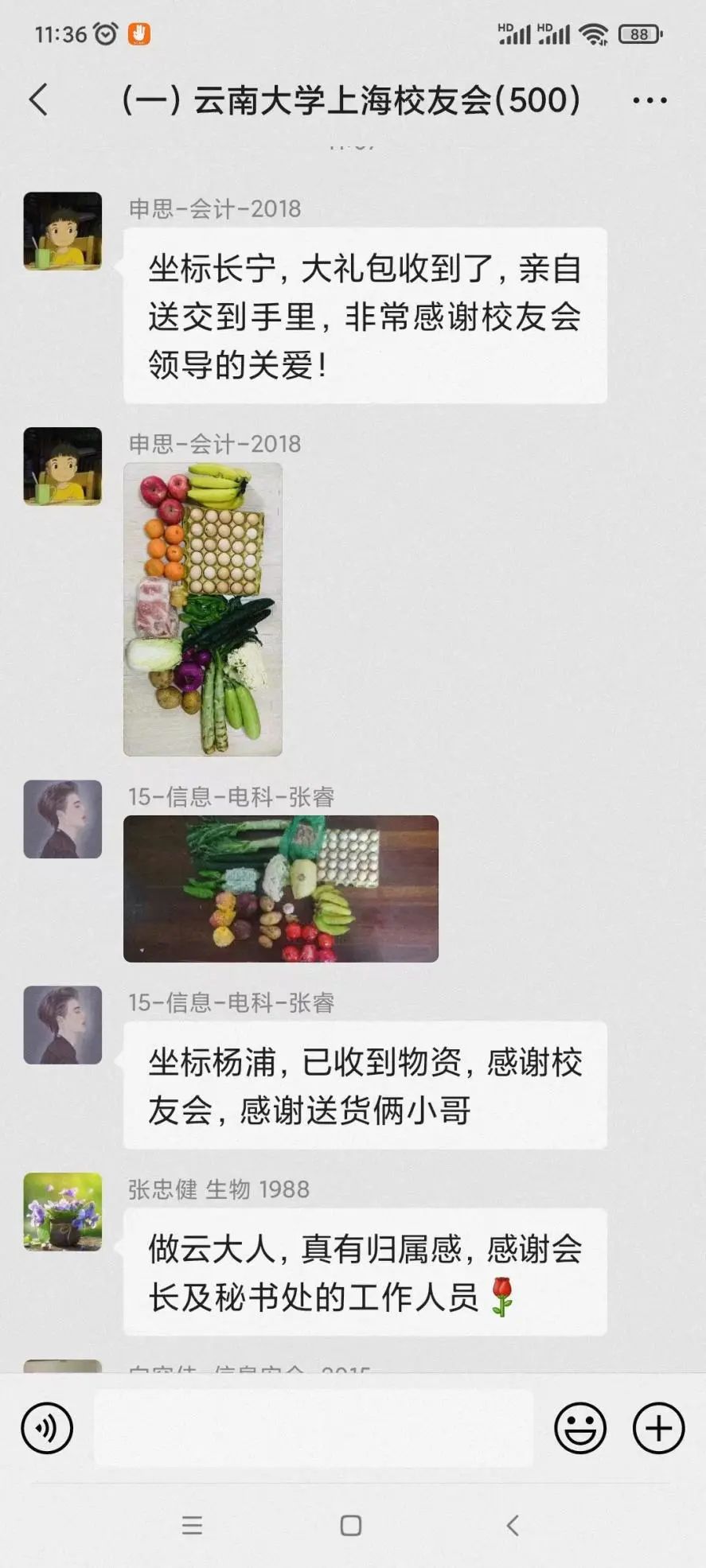Go back from the group chat
The width and height of the screenshot is (706, 1568).
click(38, 100)
